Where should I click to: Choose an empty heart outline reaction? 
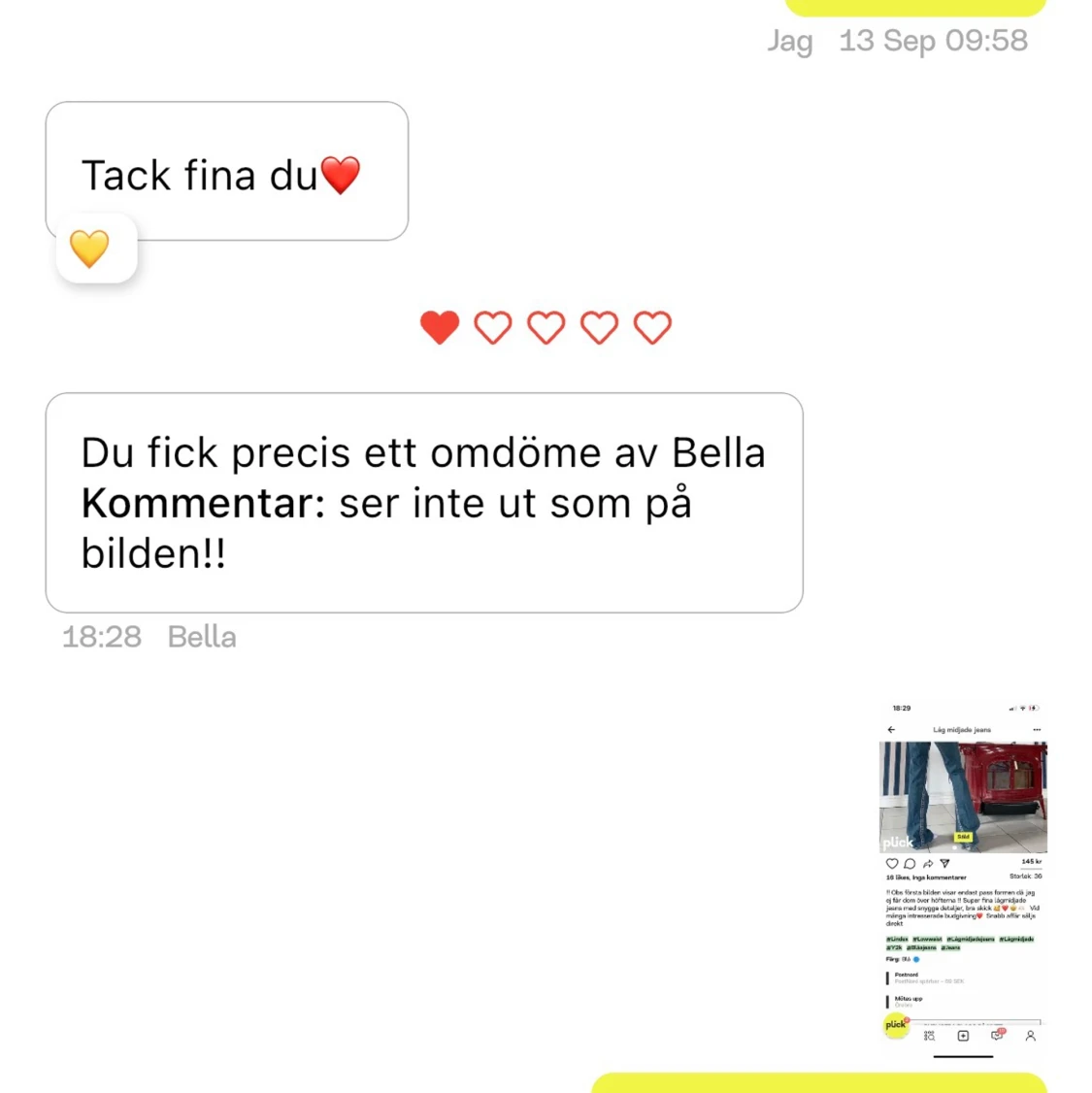tap(492, 327)
